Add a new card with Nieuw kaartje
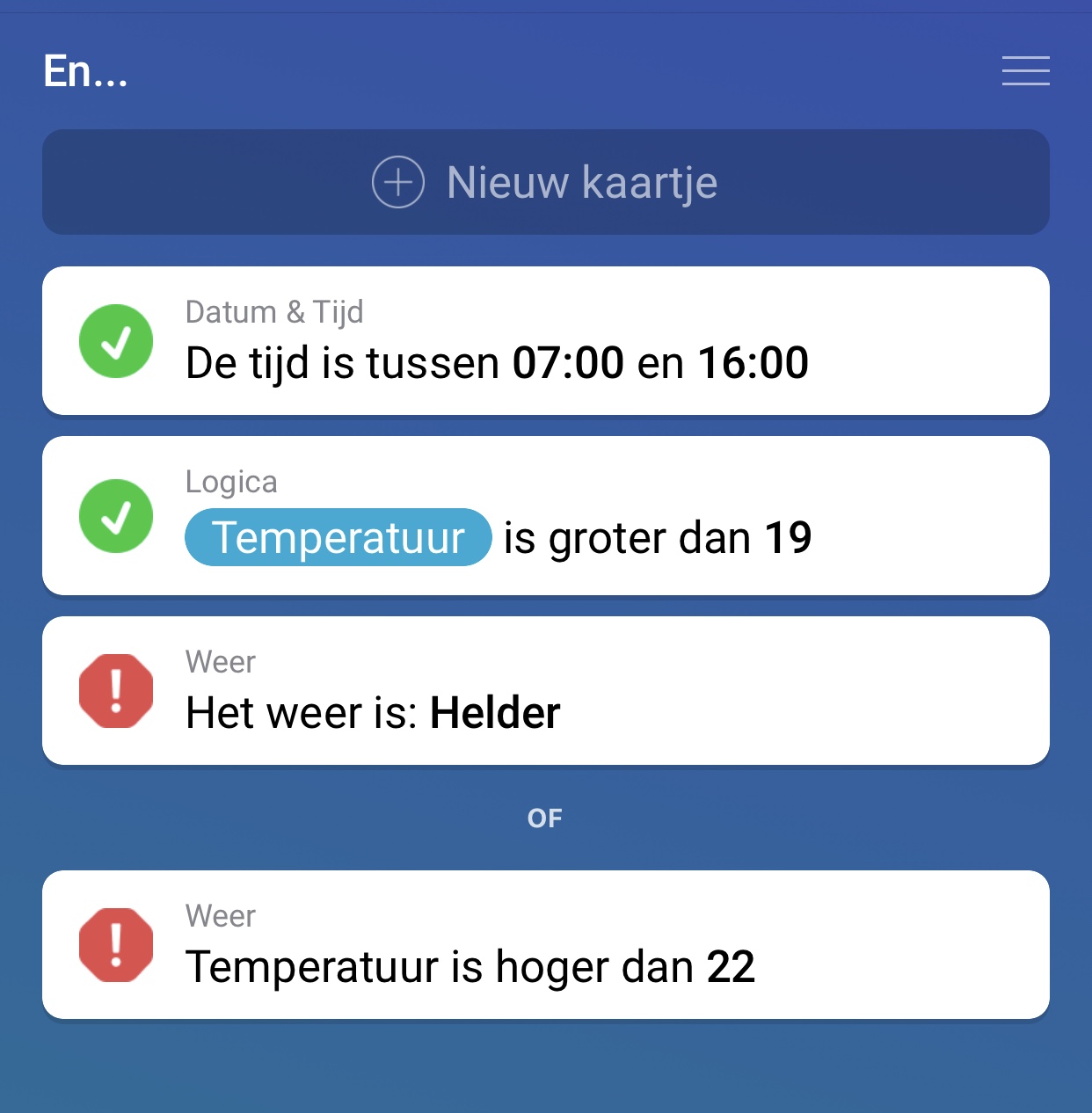The height and width of the screenshot is (1113, 1092). coord(545,182)
